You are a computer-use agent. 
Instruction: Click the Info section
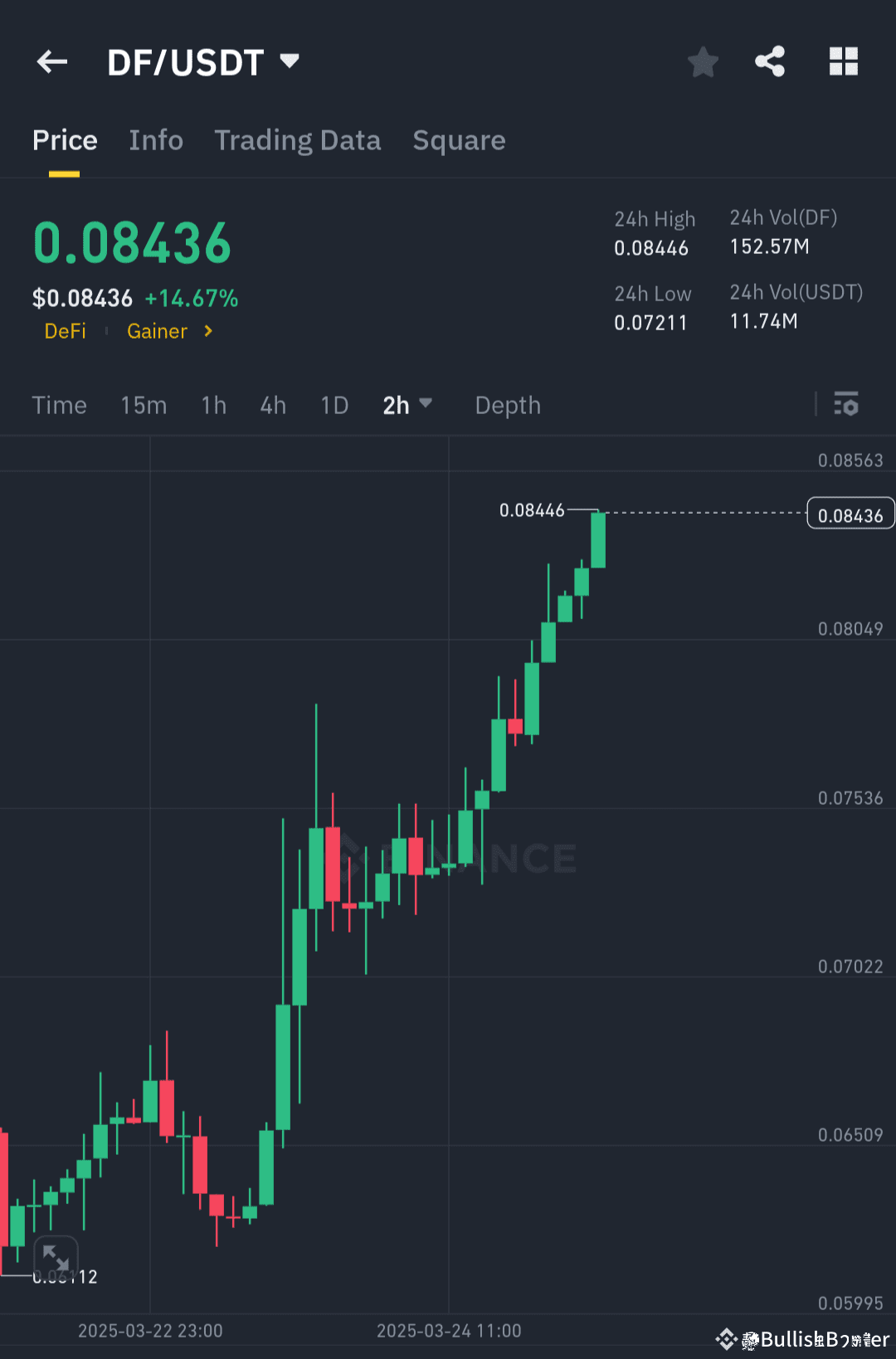tap(155, 140)
